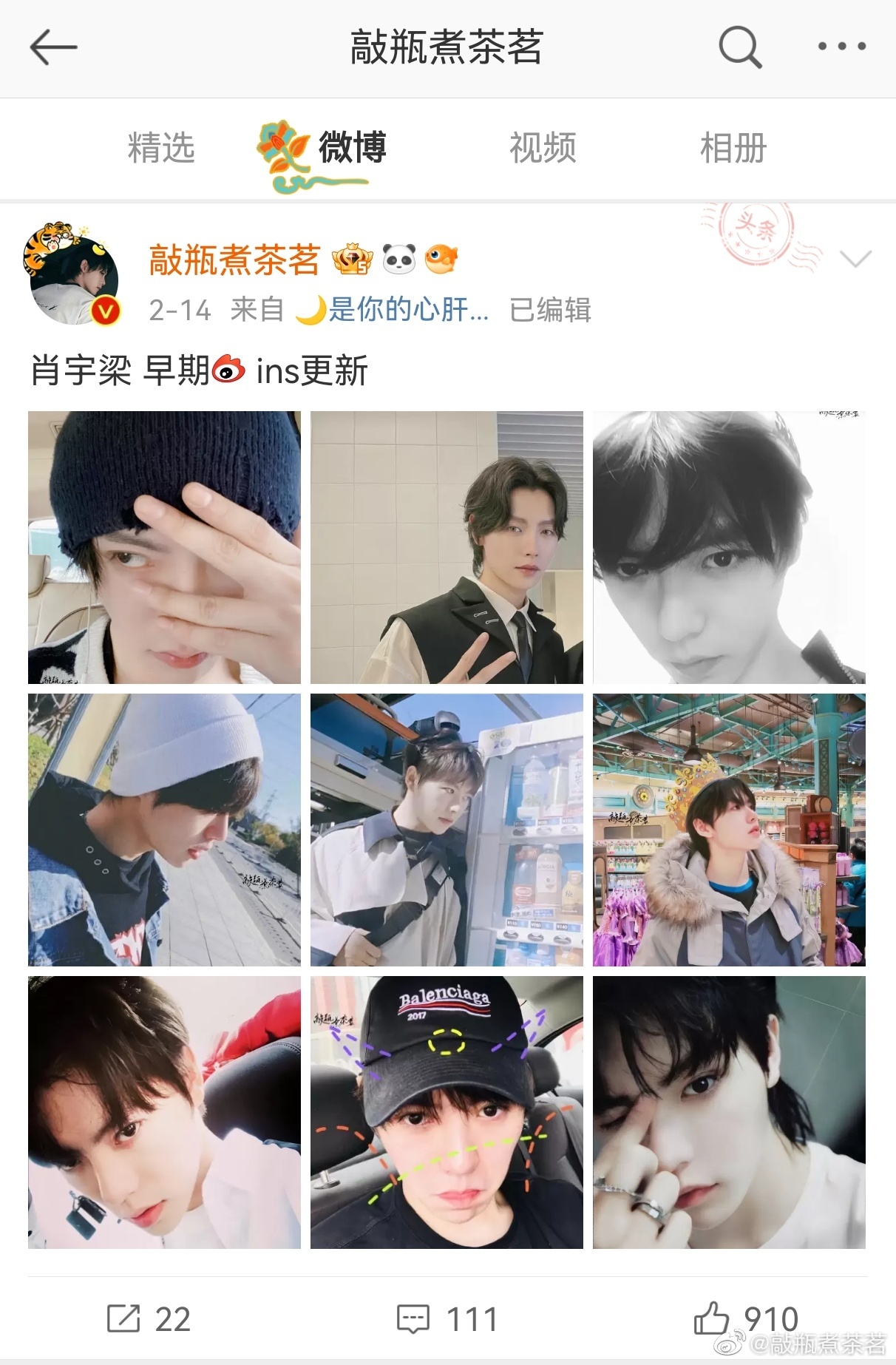Switch to the 精选 tab
The width and height of the screenshot is (896, 1365).
coord(161,148)
